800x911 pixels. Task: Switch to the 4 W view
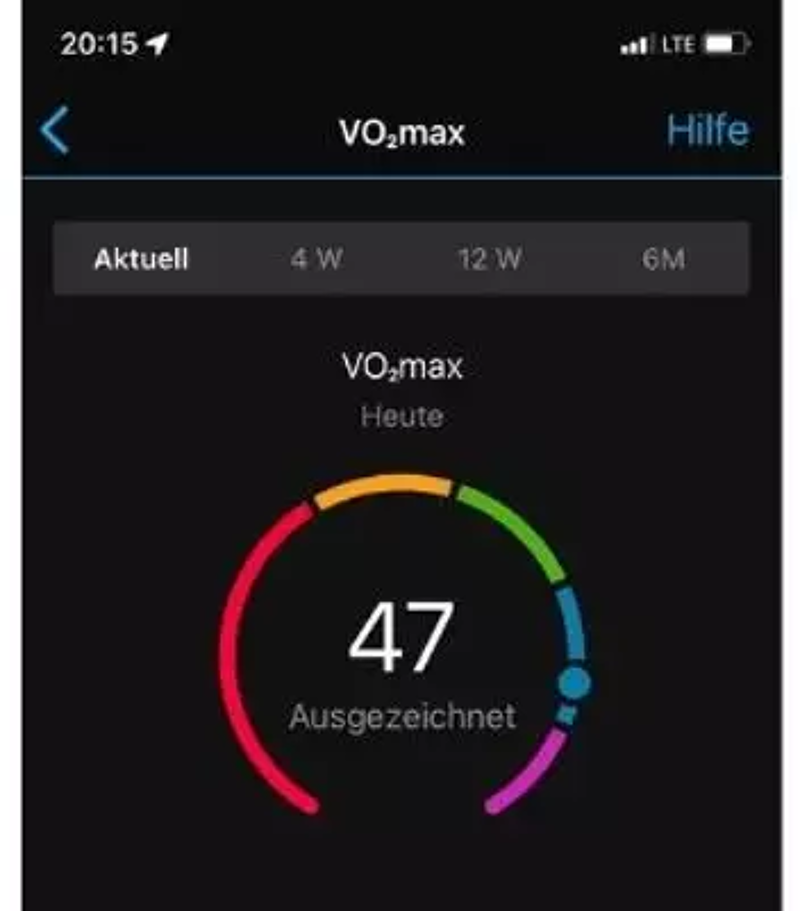point(316,260)
